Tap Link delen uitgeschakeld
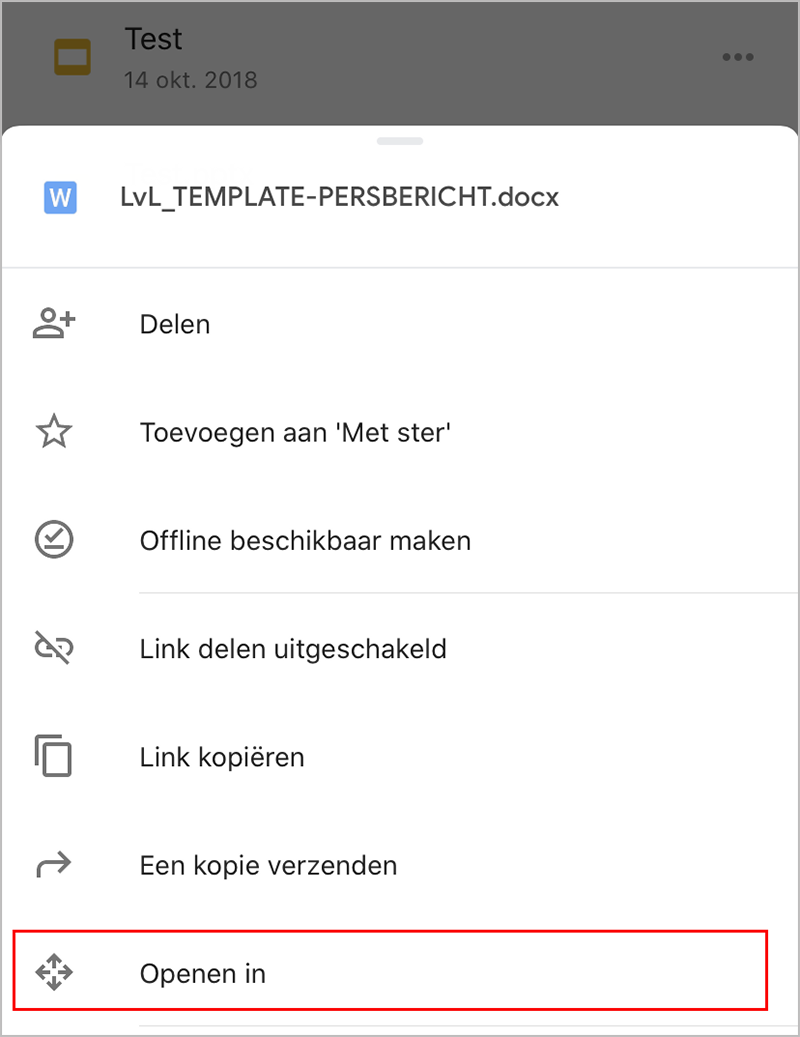 (x=292, y=649)
